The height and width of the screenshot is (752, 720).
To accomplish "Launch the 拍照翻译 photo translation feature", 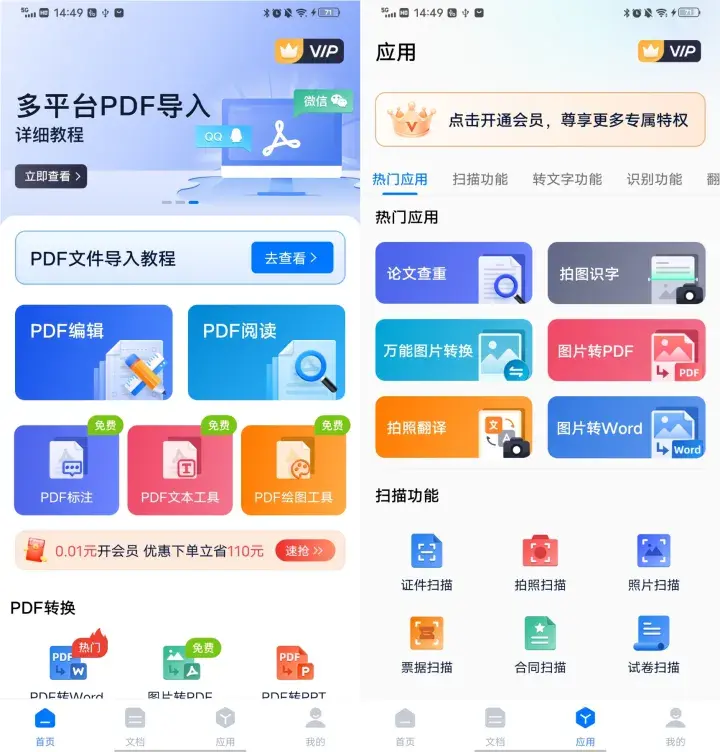I will tap(455, 428).
